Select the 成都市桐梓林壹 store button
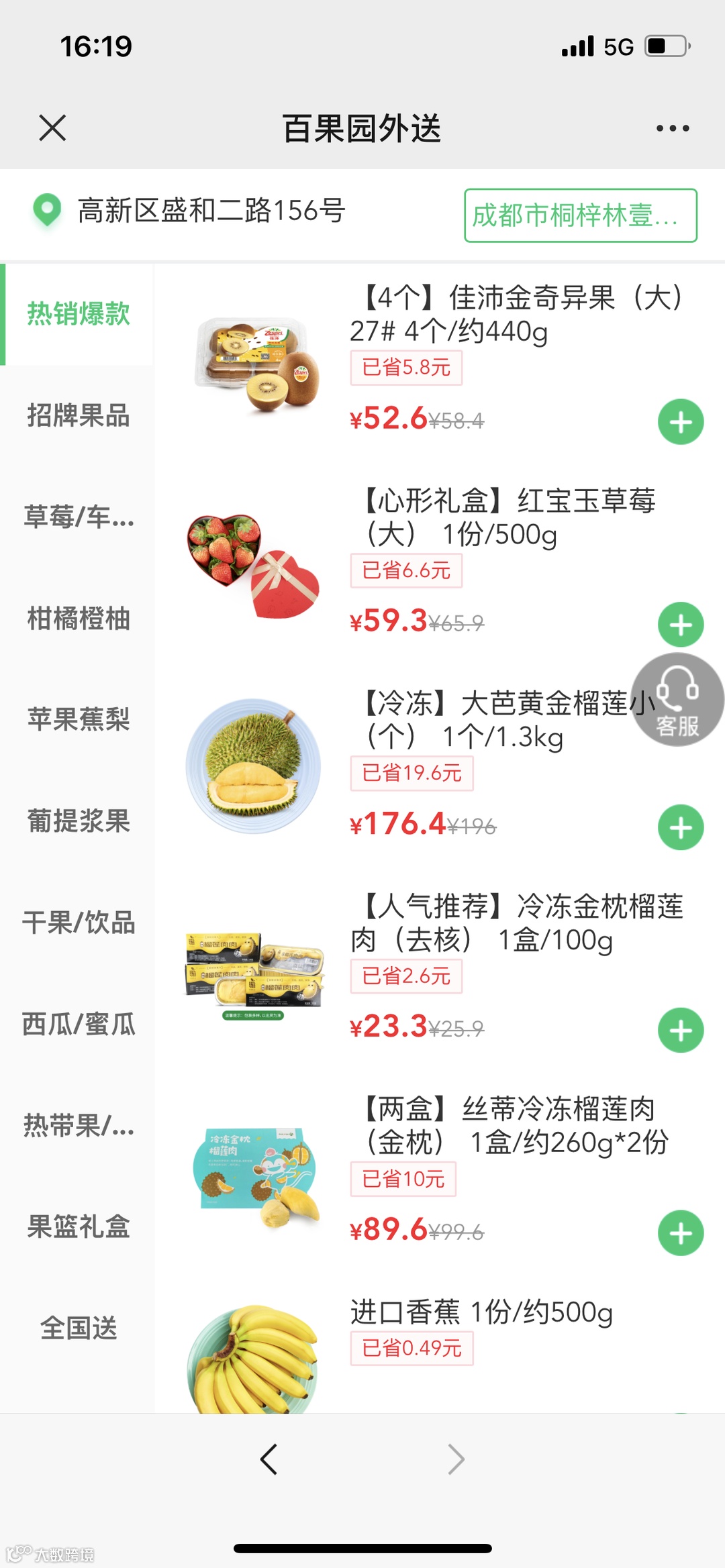This screenshot has width=725, height=1568. [x=580, y=215]
